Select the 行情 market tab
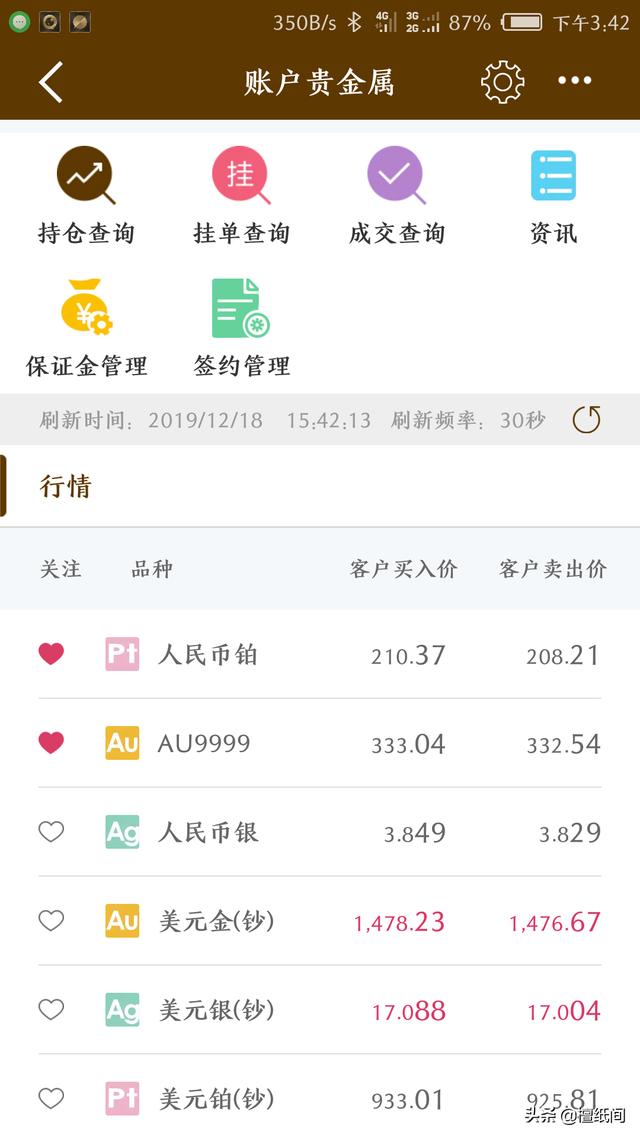Image resolution: width=640 pixels, height=1138 pixels. [66, 487]
